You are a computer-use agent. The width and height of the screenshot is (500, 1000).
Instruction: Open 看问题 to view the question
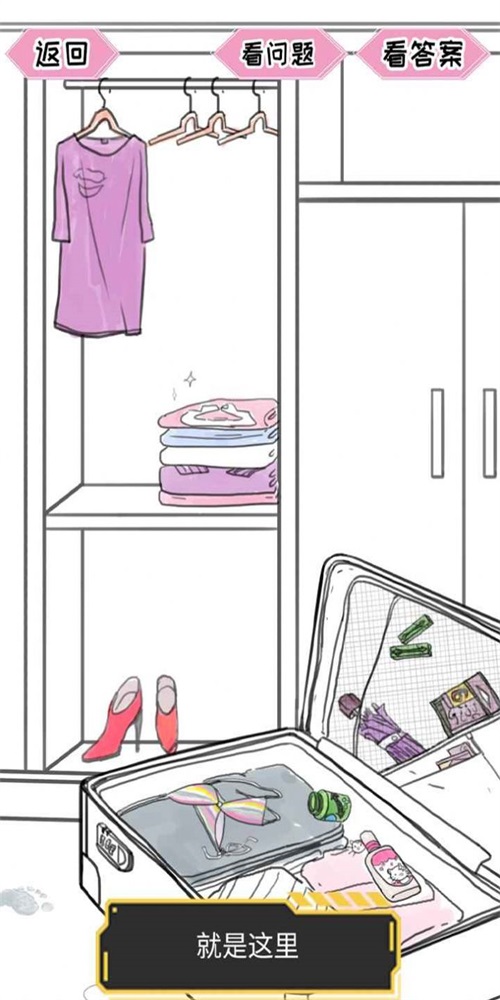click(x=279, y=54)
